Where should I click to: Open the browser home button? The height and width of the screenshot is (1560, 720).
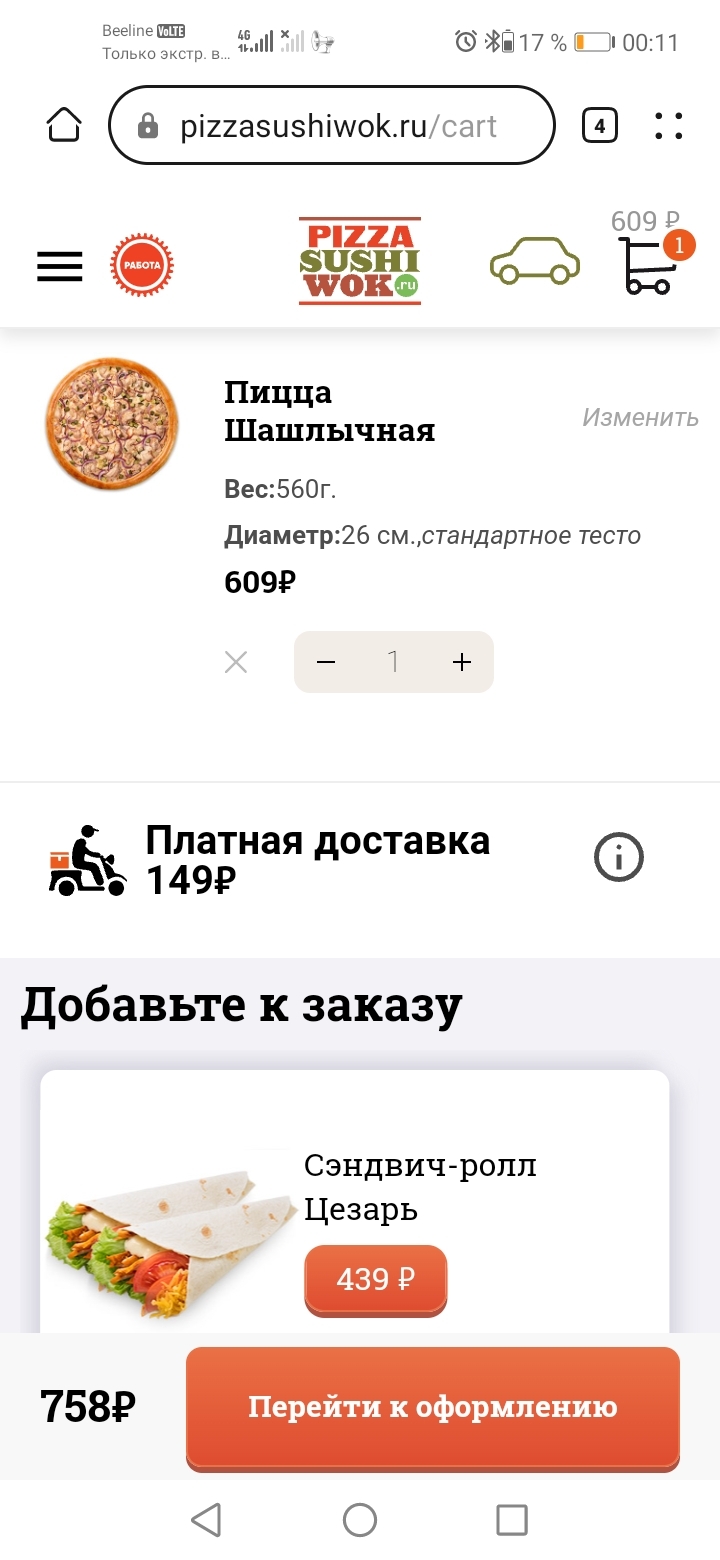[x=64, y=126]
